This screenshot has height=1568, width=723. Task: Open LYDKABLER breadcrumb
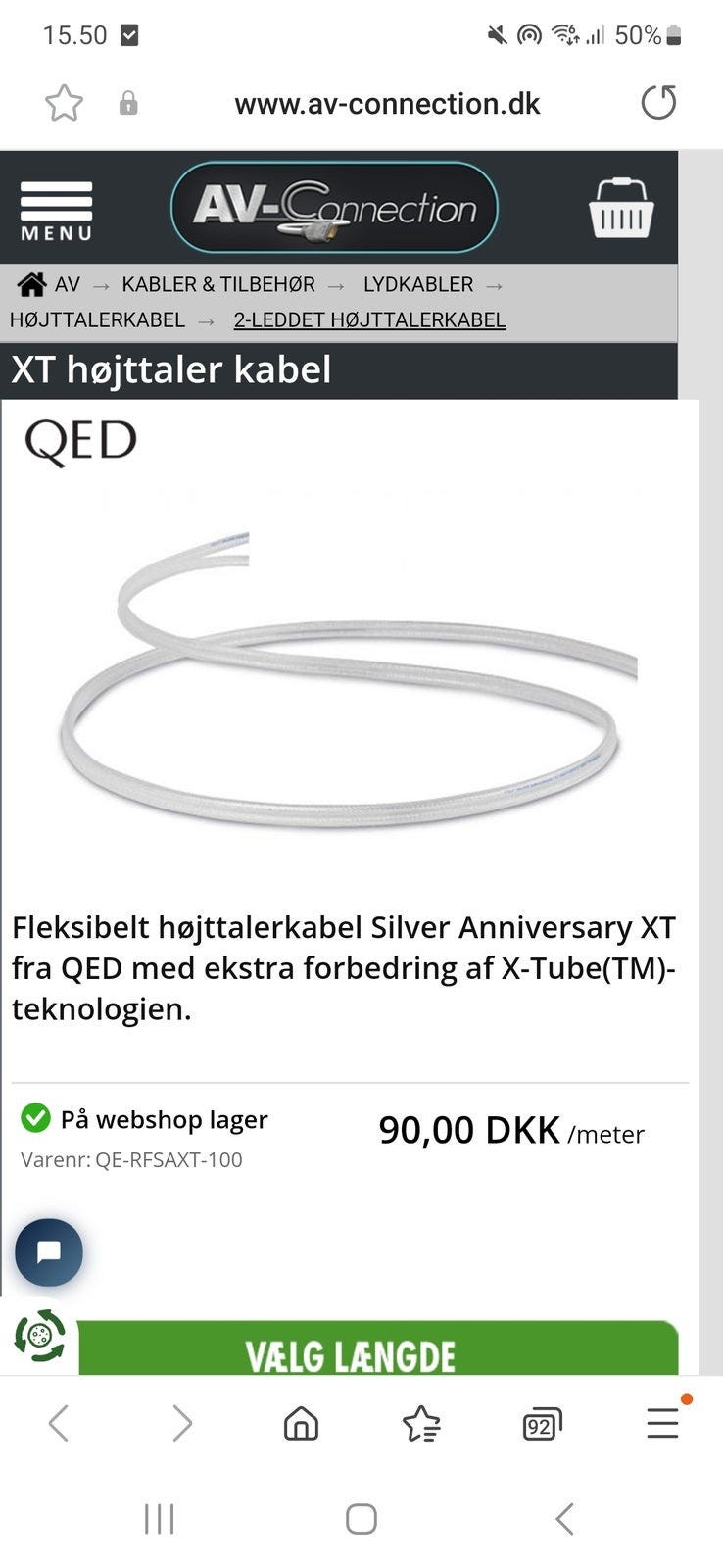click(x=418, y=284)
